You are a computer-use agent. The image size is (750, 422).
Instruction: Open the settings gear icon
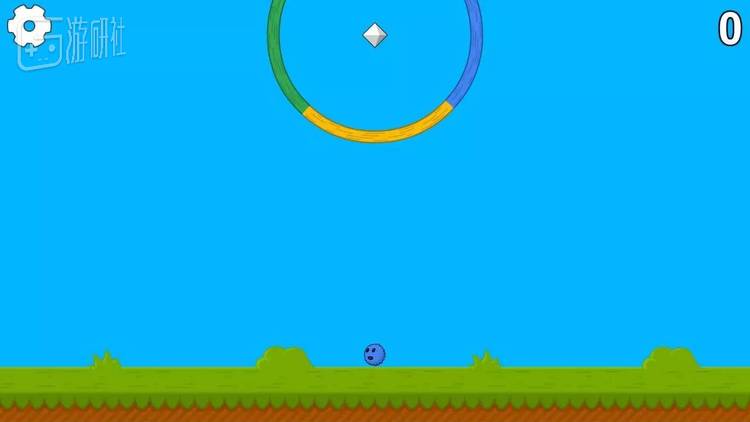pos(28,25)
